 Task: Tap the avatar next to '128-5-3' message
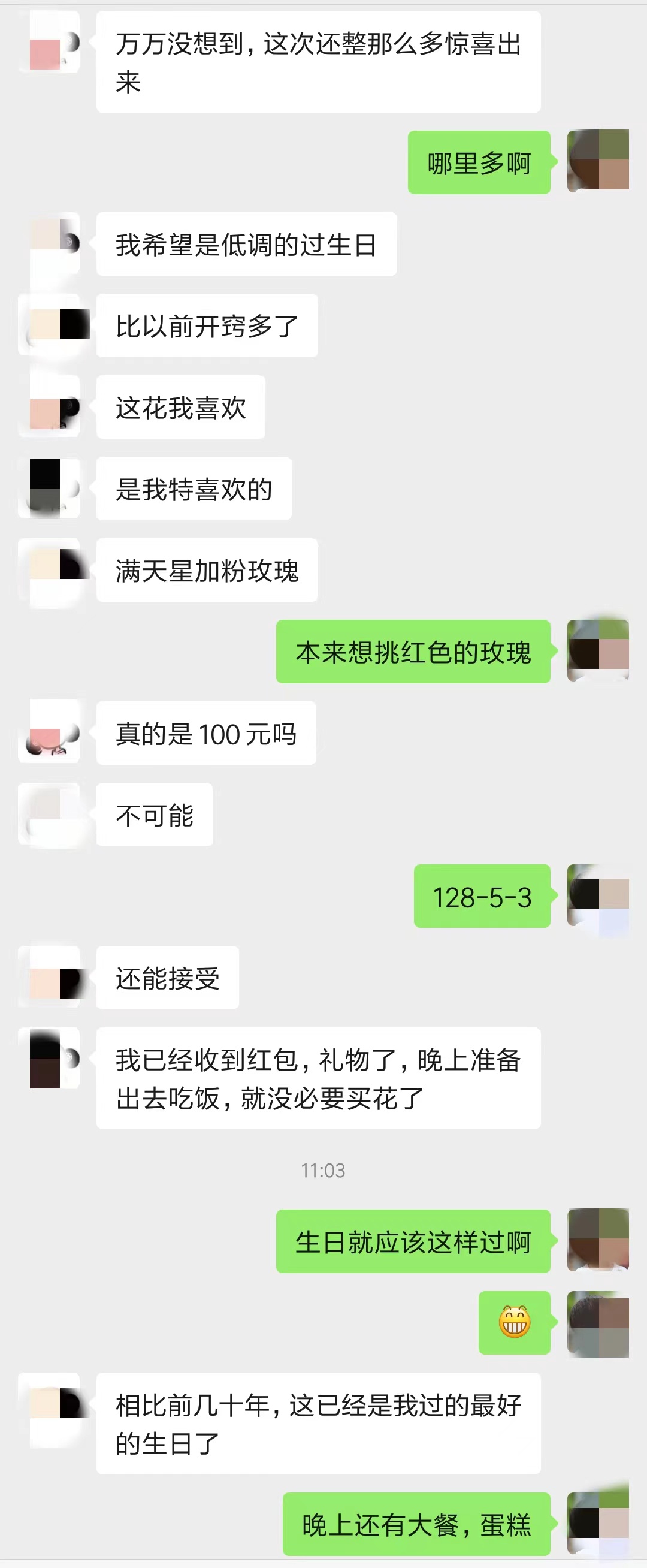598,895
